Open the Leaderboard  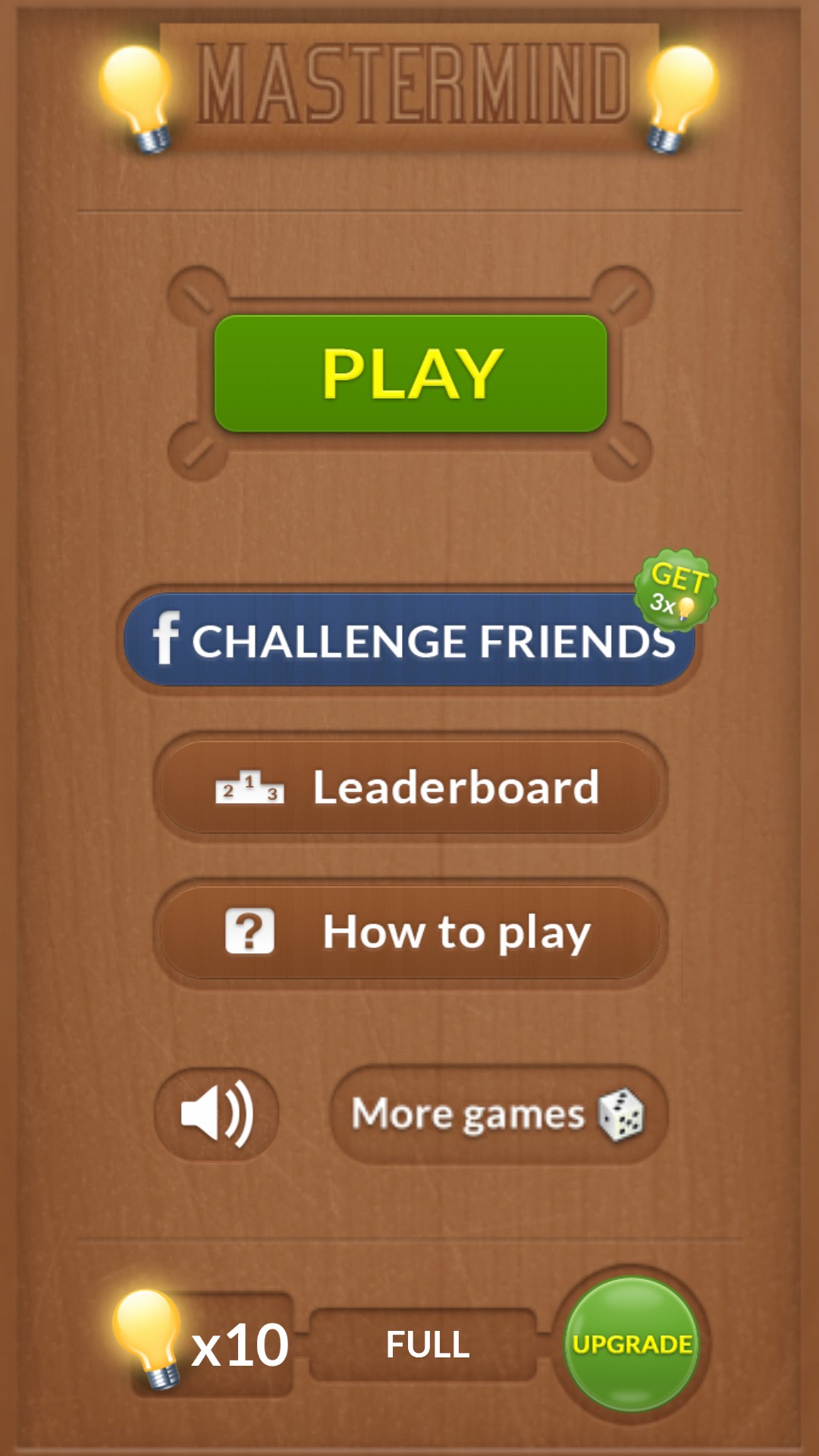tap(410, 787)
